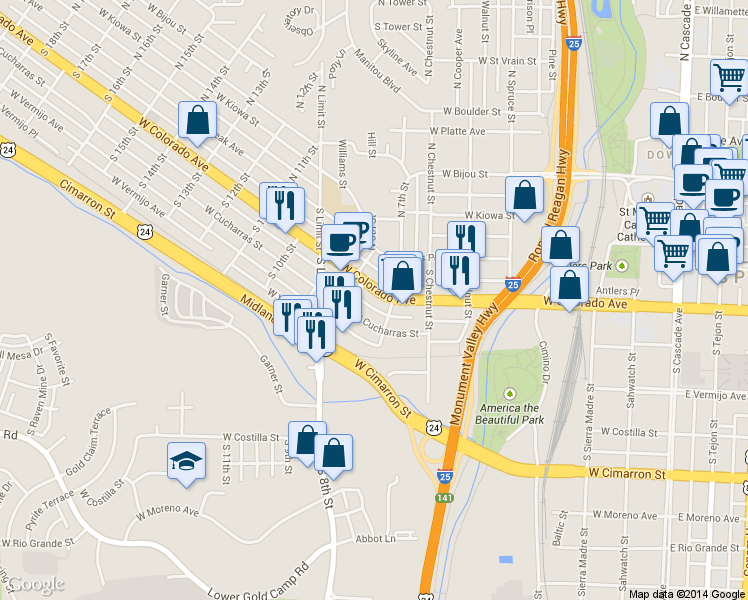
Task: Select the shopping bag marker on S 8th St
Action: 334,453
